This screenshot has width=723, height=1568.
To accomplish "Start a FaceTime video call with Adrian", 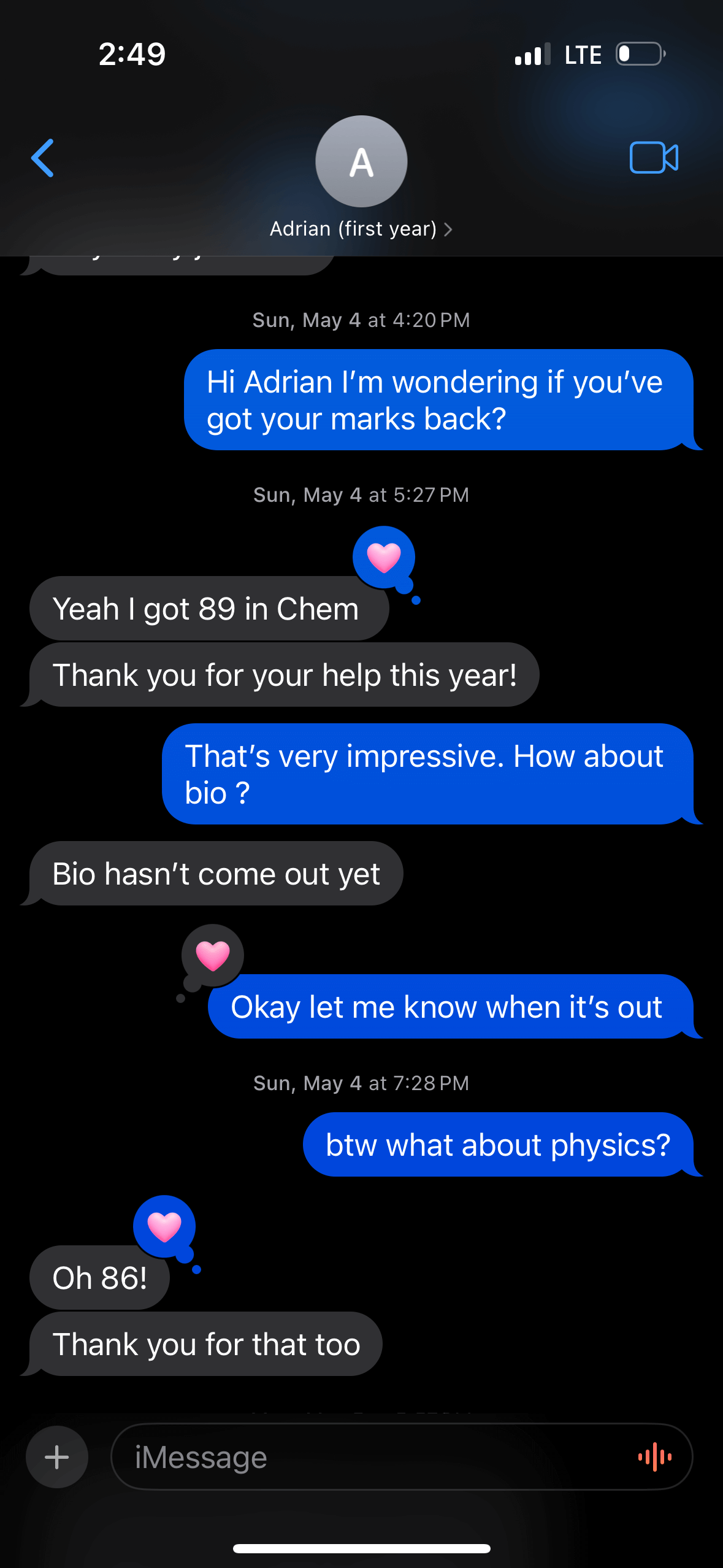I will pos(654,158).
